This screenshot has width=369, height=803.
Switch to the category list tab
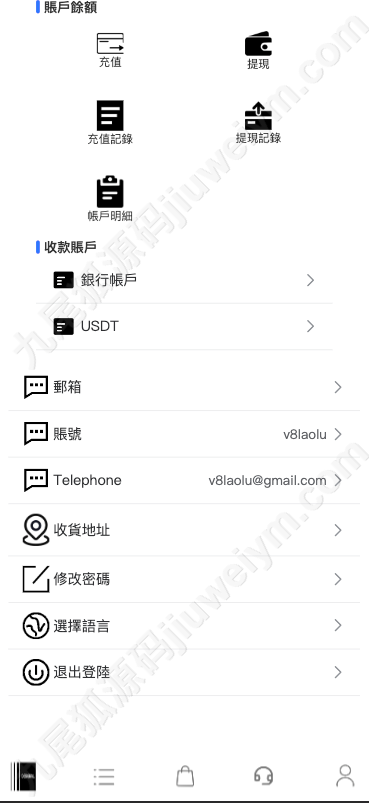tap(104, 777)
